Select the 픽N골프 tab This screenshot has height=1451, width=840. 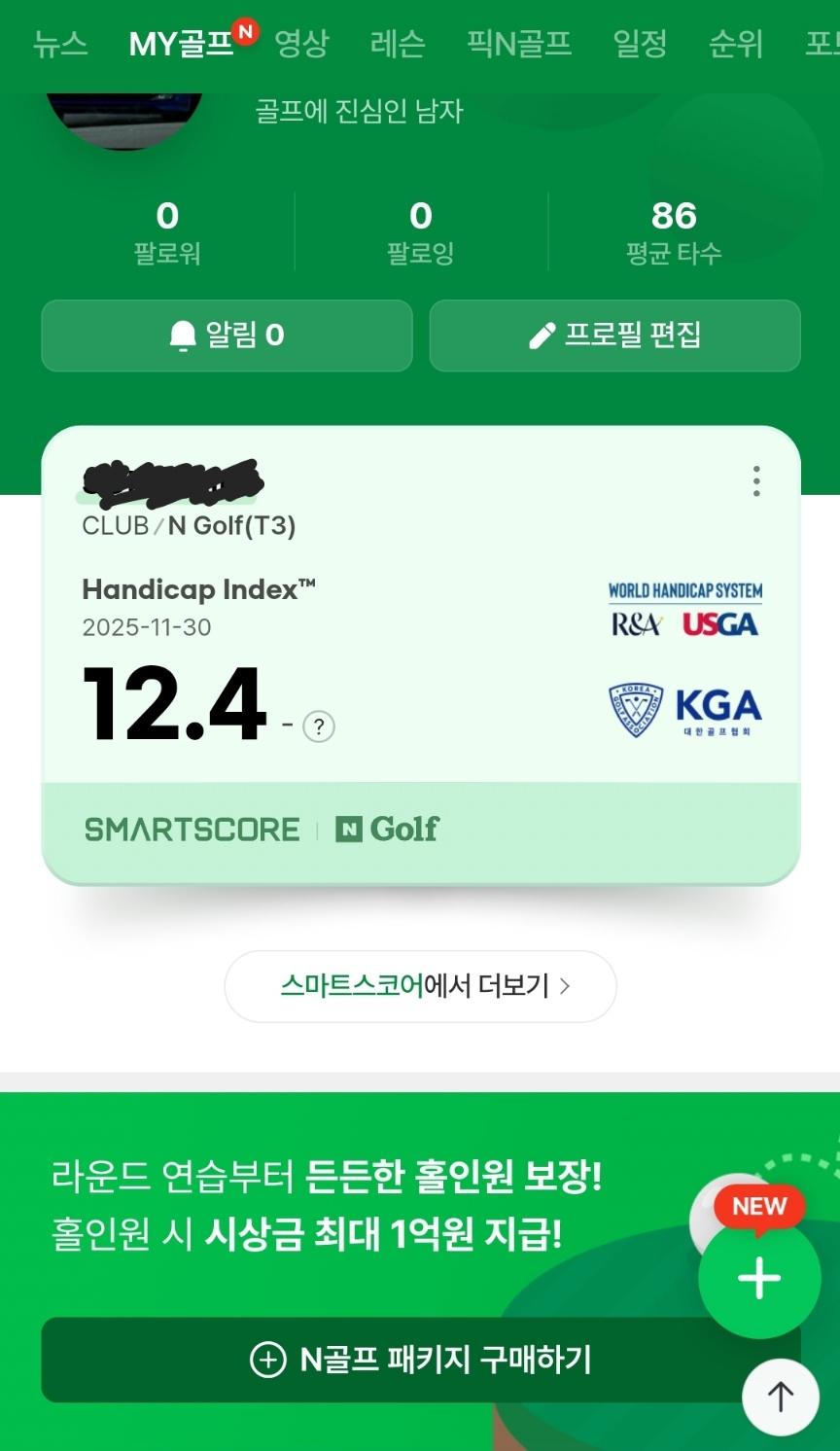point(519,44)
